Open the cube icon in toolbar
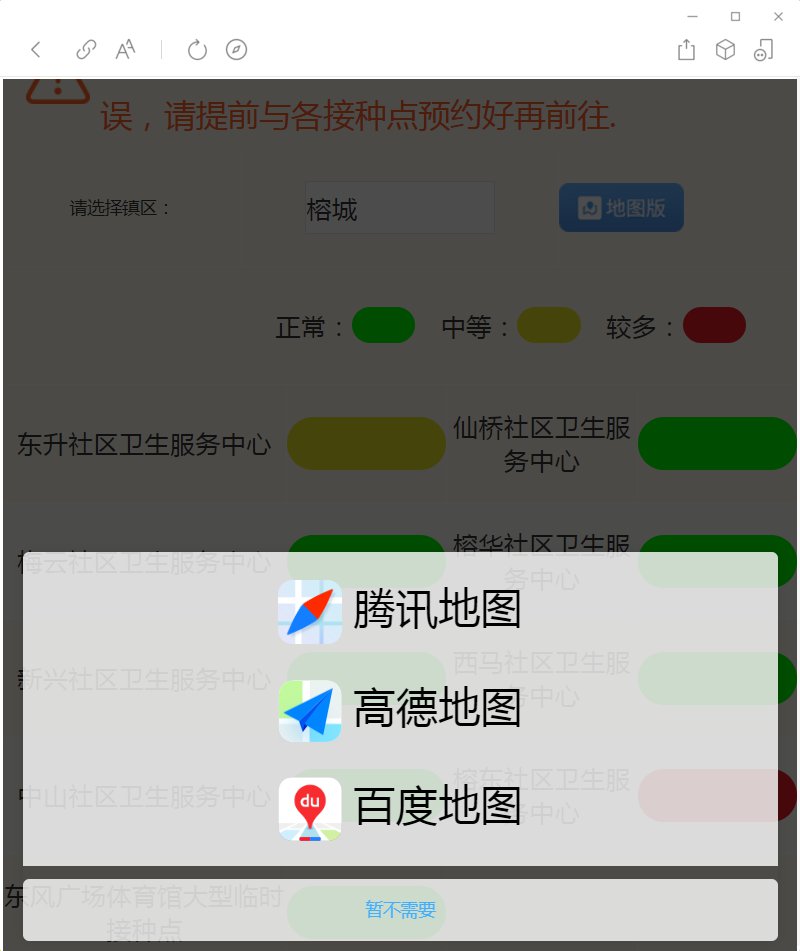Screen dimensions: 800x951 tap(725, 50)
